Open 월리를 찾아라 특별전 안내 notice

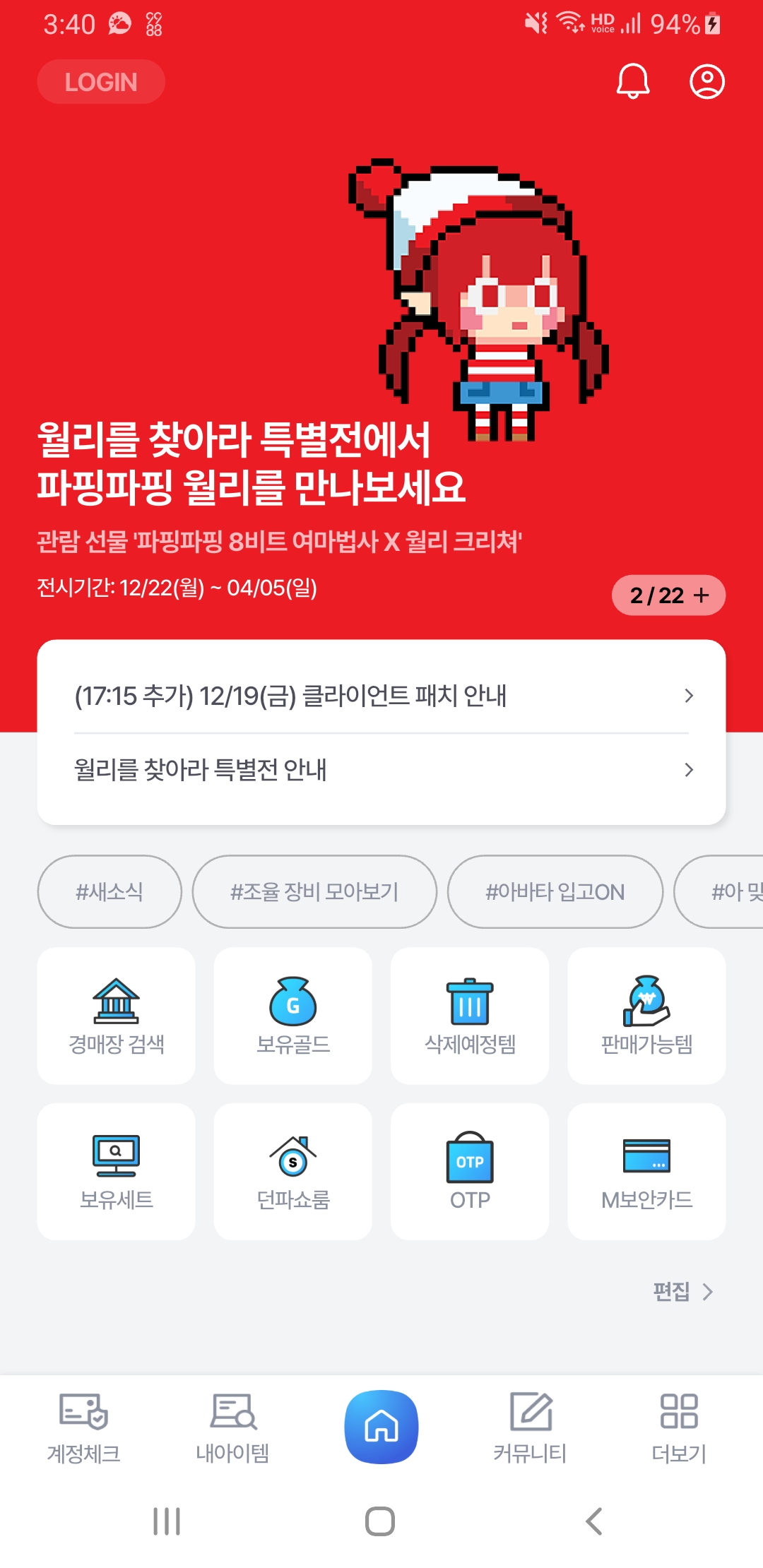pyautogui.click(x=381, y=770)
